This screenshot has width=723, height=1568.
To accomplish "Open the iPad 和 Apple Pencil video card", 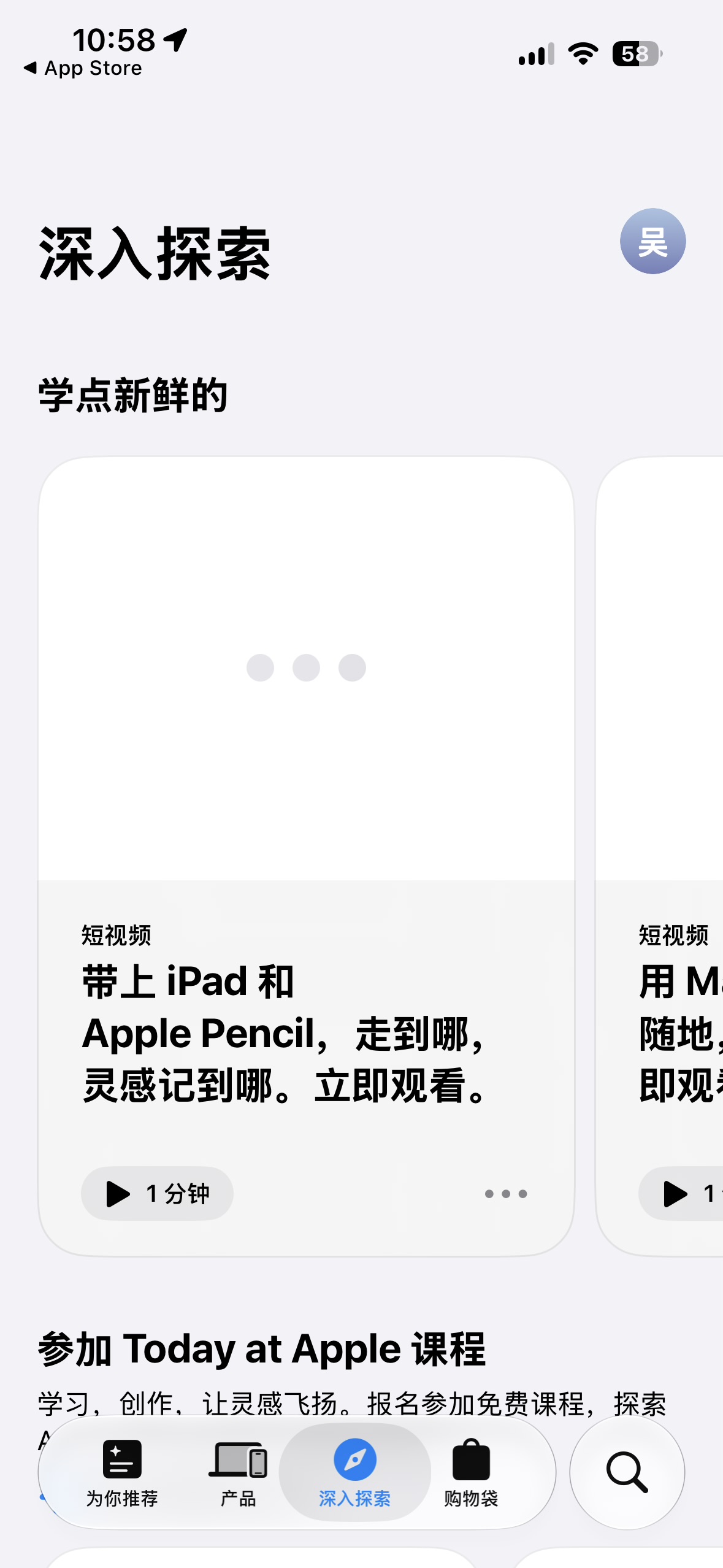I will (x=306, y=856).
